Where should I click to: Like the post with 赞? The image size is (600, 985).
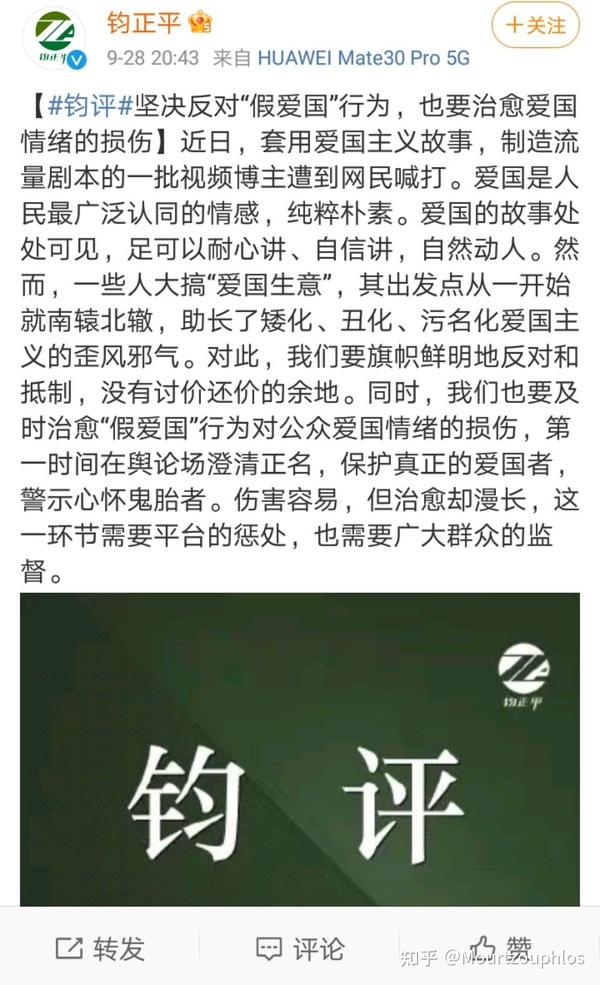pos(500,948)
